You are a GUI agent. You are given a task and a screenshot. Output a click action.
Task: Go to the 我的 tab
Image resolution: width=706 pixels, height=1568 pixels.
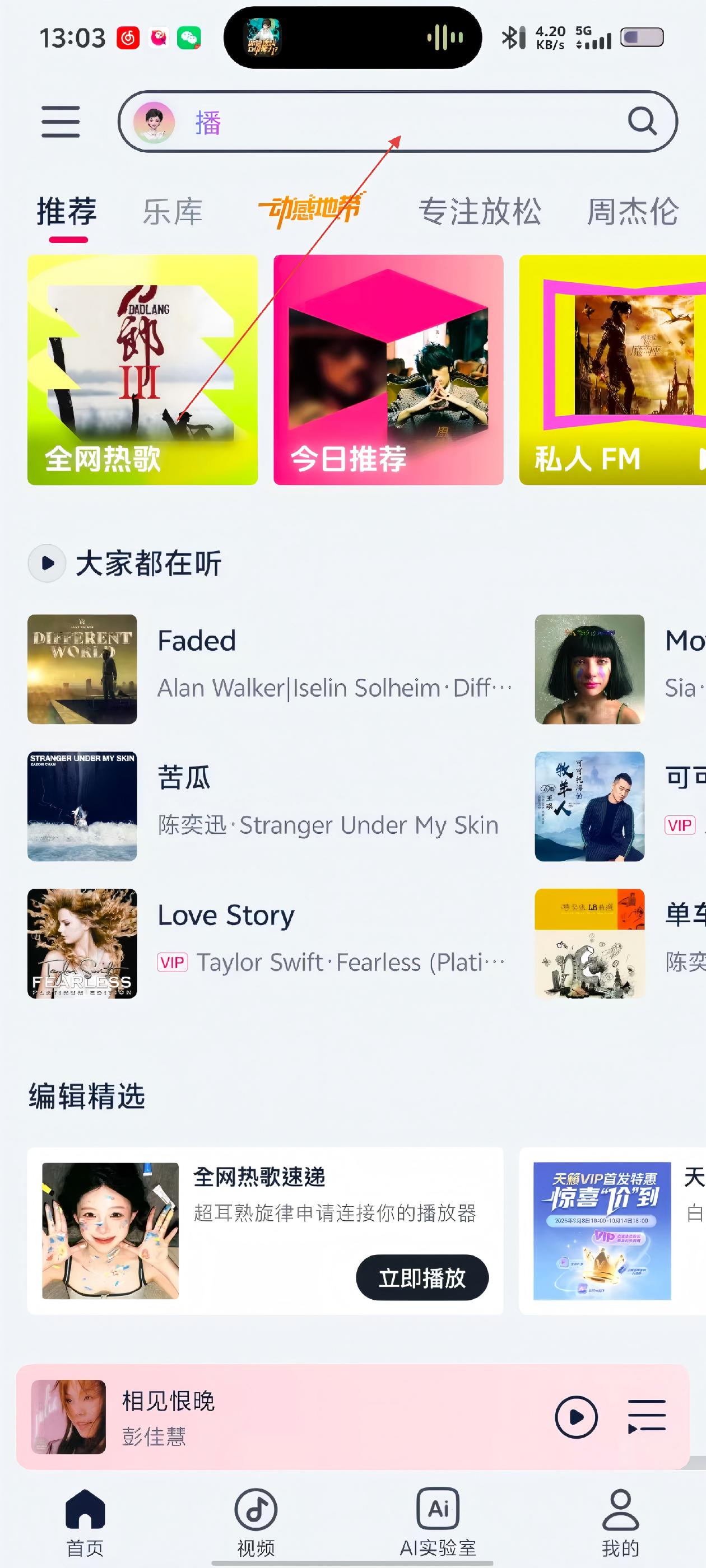tap(620, 1522)
